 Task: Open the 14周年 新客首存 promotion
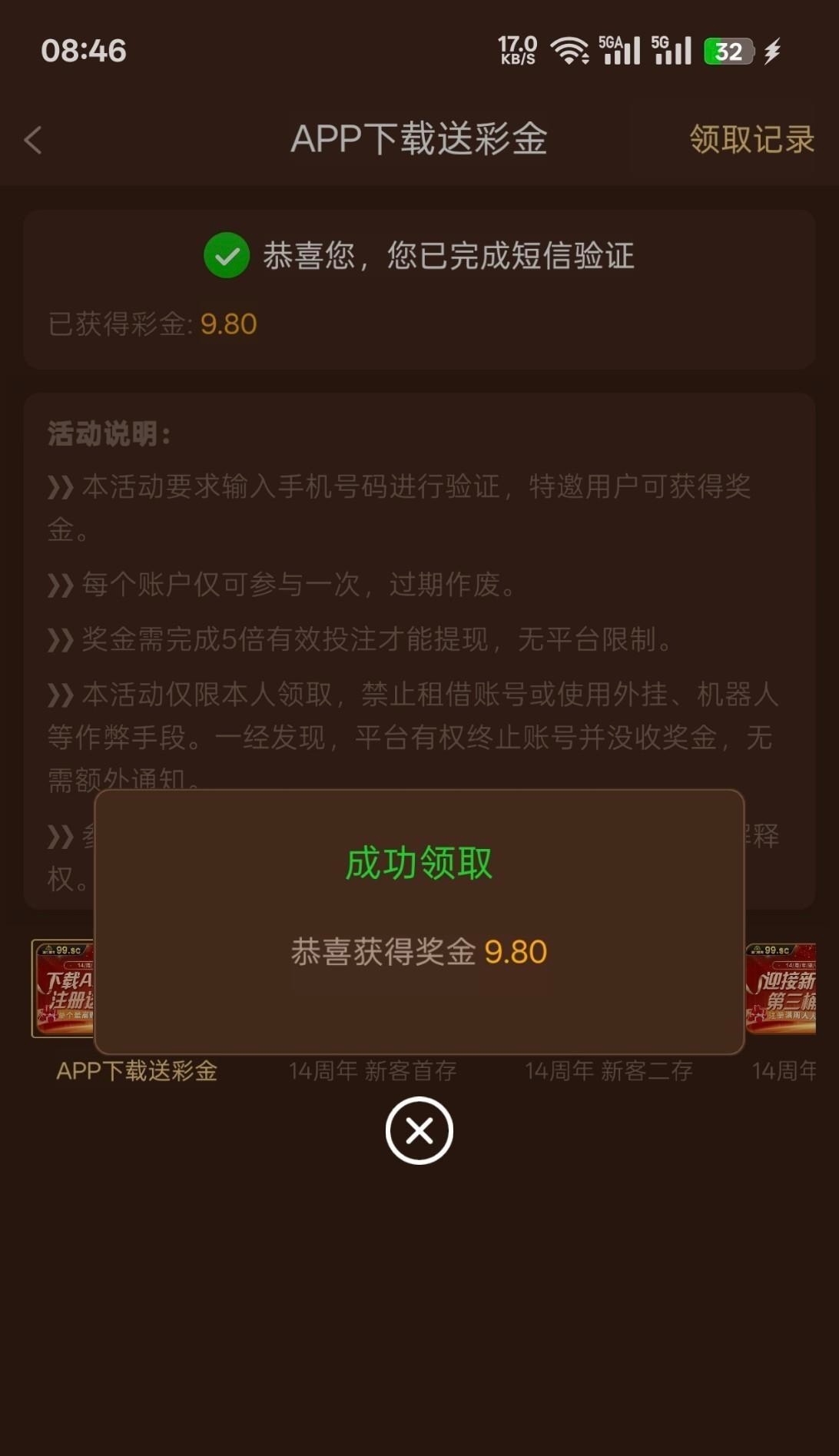(373, 1070)
